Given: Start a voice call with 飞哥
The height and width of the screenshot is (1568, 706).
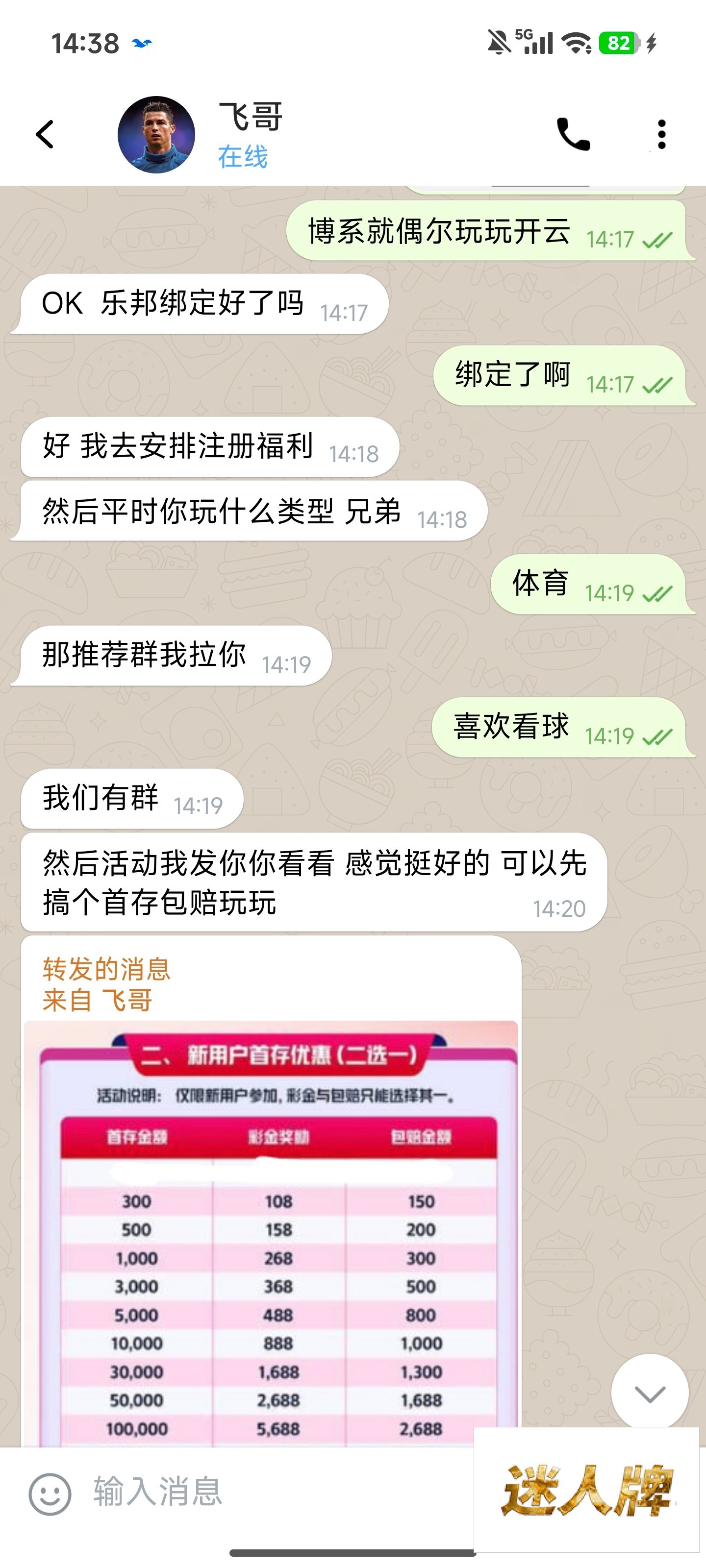Looking at the screenshot, I should point(573,134).
